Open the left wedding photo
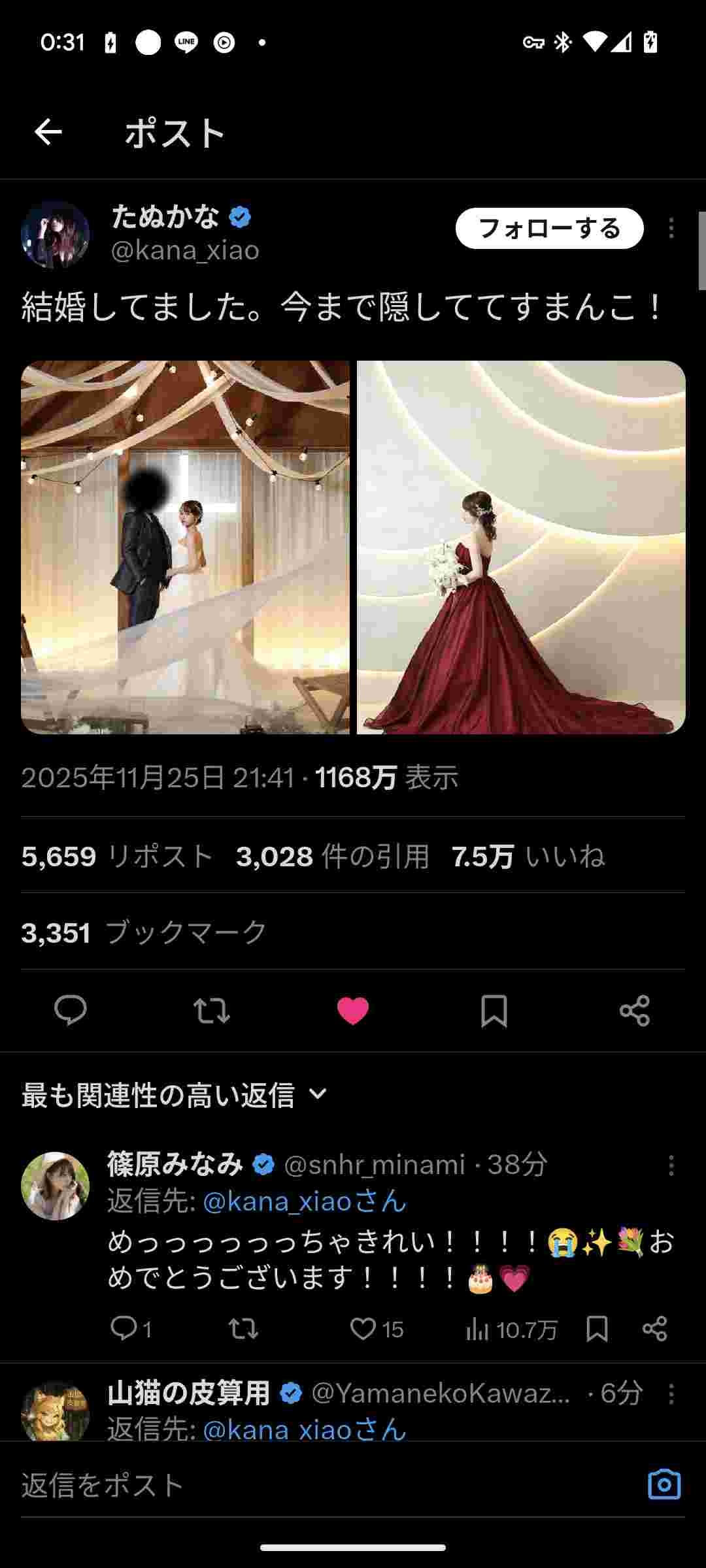 click(x=185, y=547)
